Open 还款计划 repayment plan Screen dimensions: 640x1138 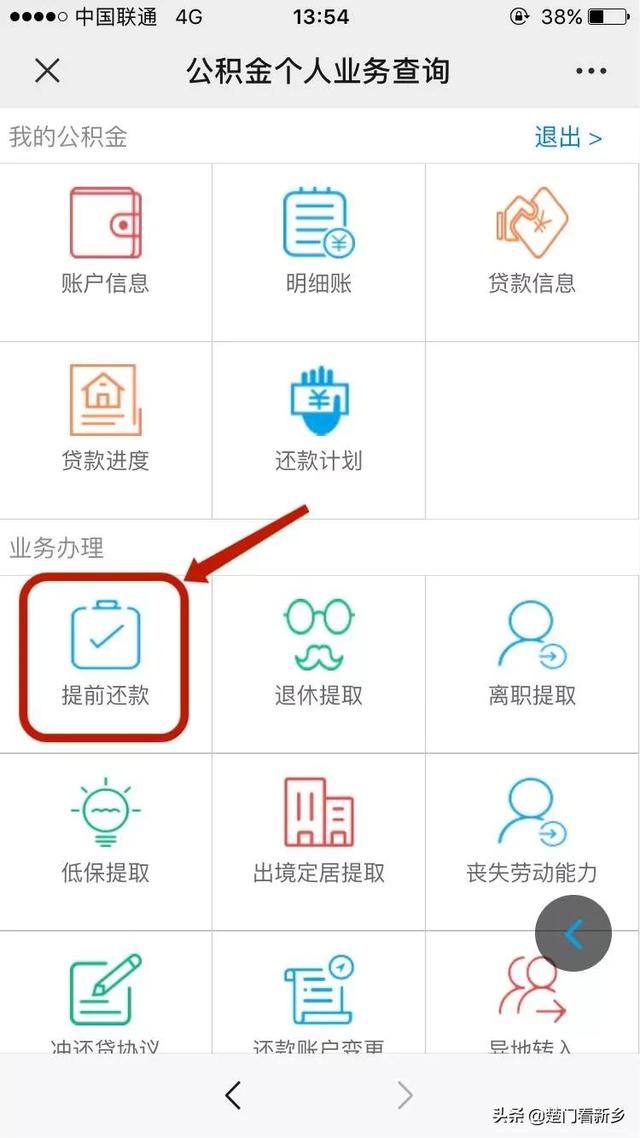tap(318, 419)
